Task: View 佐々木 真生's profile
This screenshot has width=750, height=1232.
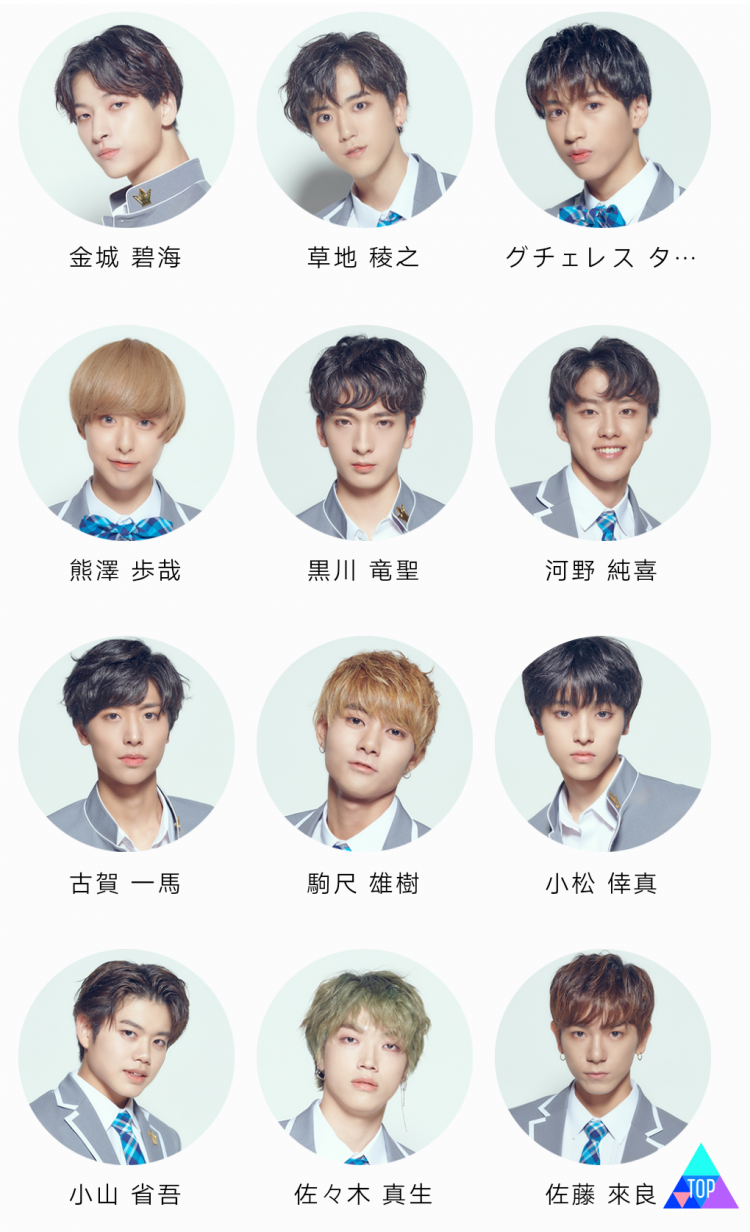Action: pyautogui.click(x=364, y=1057)
